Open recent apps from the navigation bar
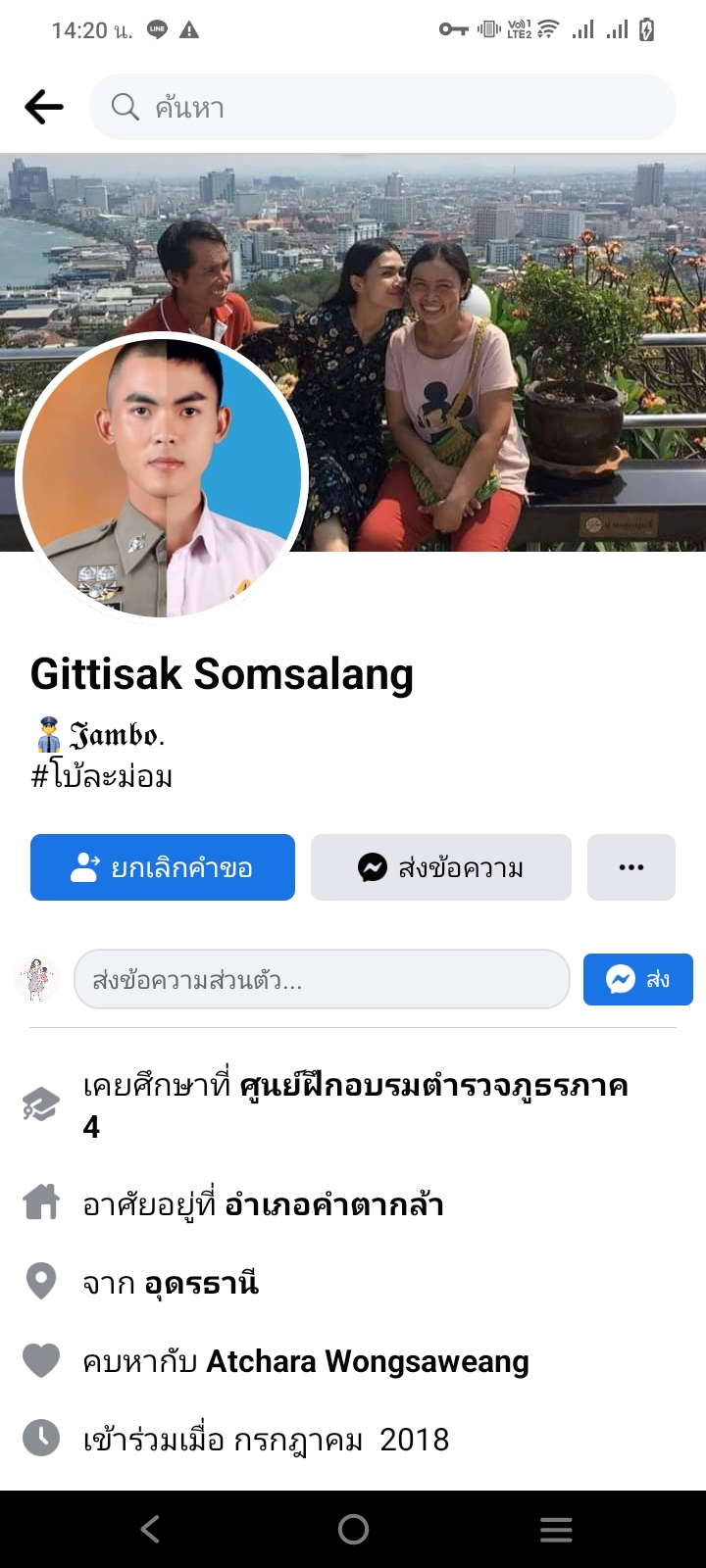This screenshot has width=706, height=1568. point(556,1529)
